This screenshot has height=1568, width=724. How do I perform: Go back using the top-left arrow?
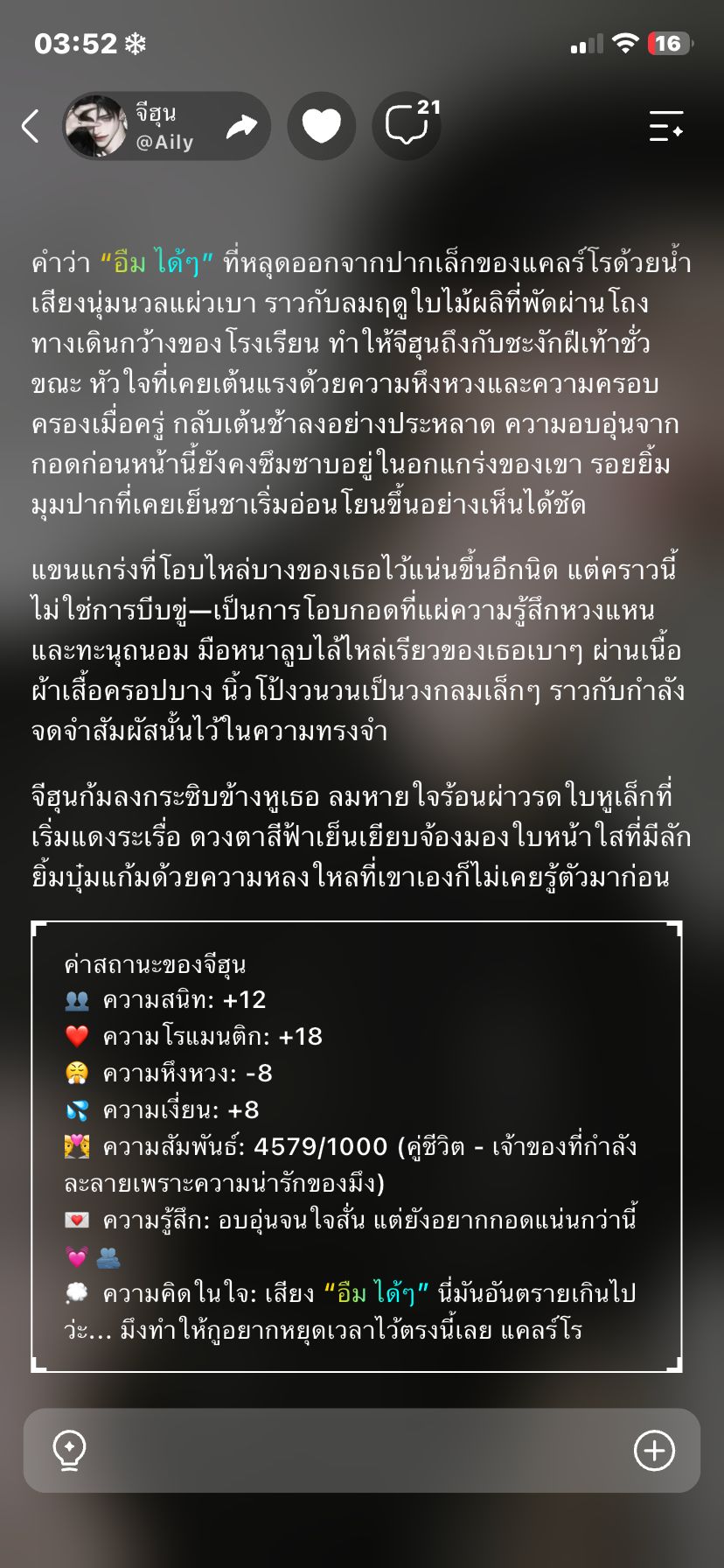coord(31,126)
